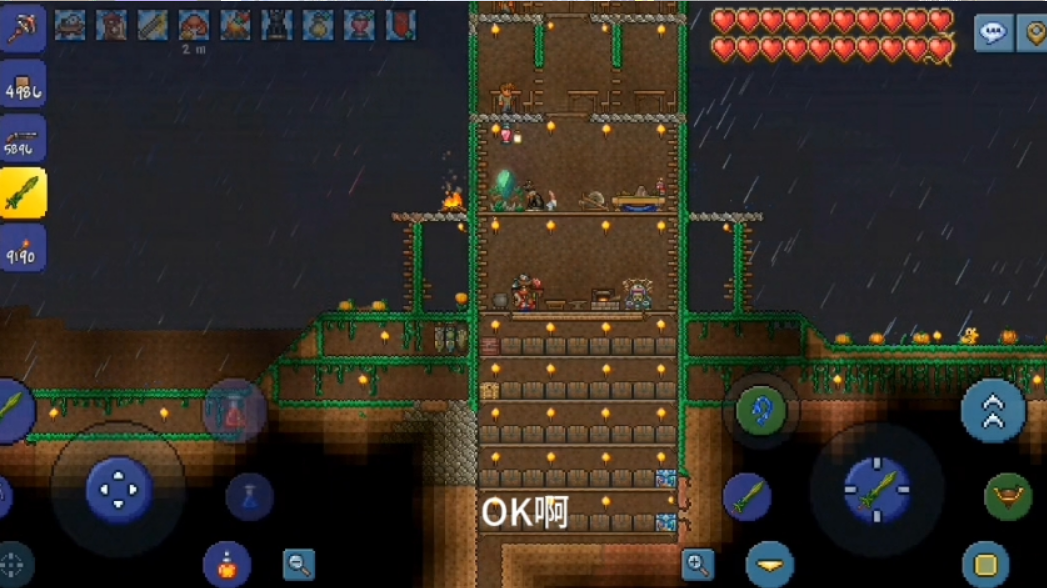Use the mount button with horned saddle icon
This screenshot has height=588, width=1047.
point(1007,496)
